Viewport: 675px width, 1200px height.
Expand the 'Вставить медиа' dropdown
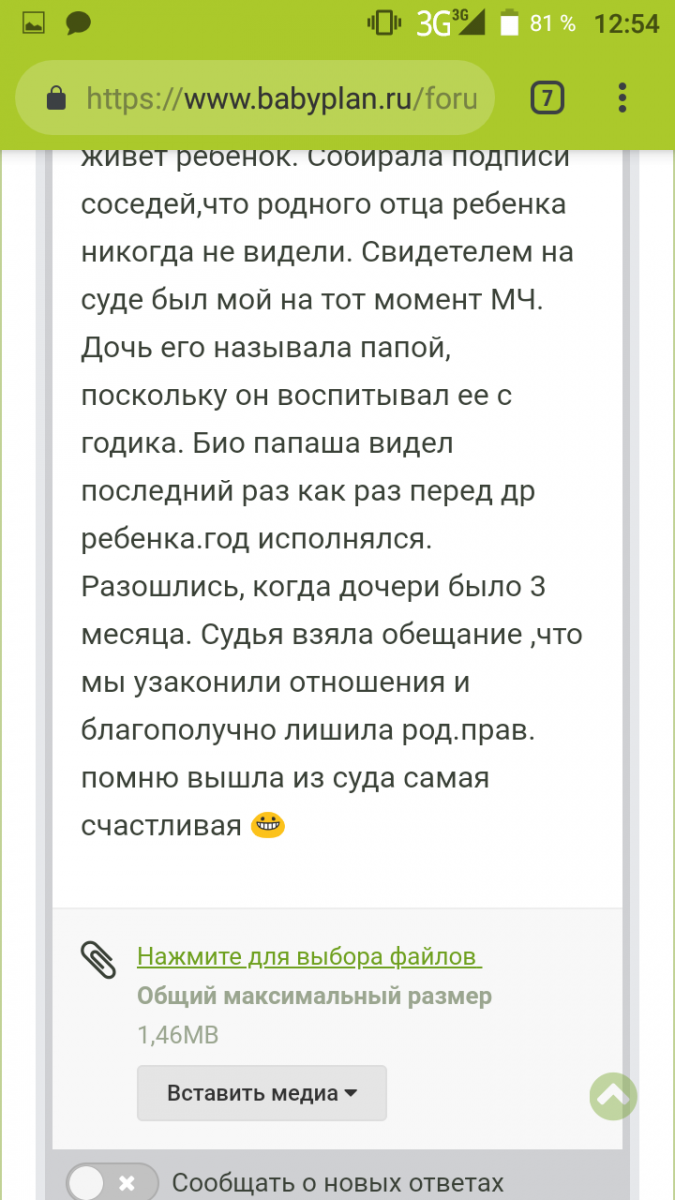pyautogui.click(x=262, y=1093)
